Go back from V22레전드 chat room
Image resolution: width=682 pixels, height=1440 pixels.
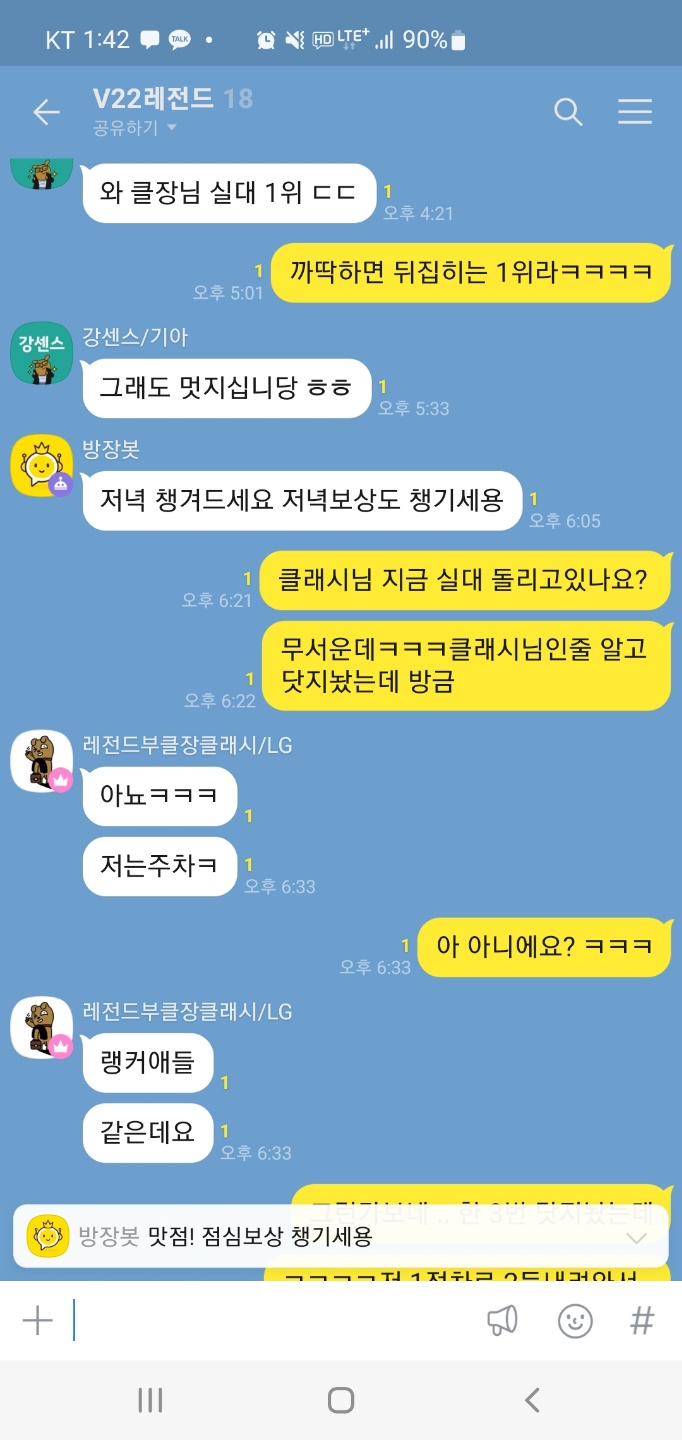tap(46, 112)
